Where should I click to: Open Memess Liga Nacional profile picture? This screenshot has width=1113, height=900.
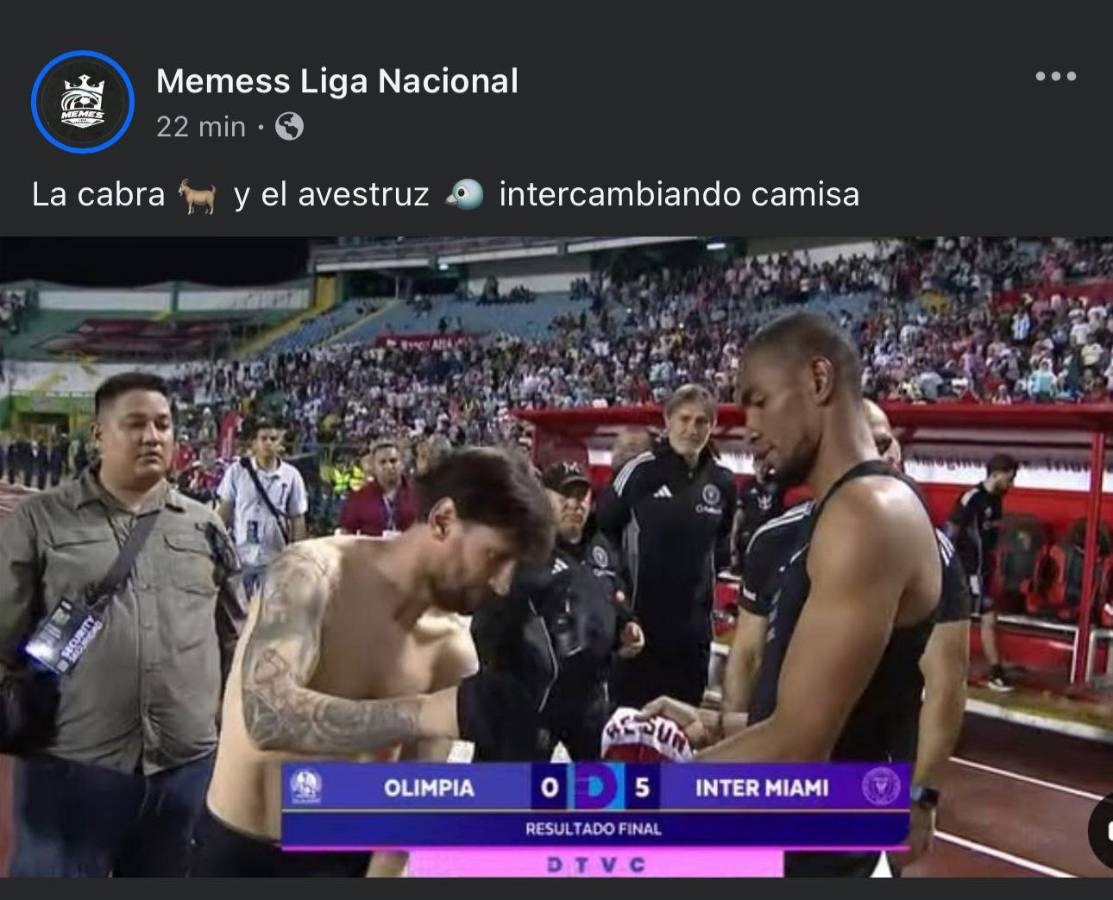(82, 102)
